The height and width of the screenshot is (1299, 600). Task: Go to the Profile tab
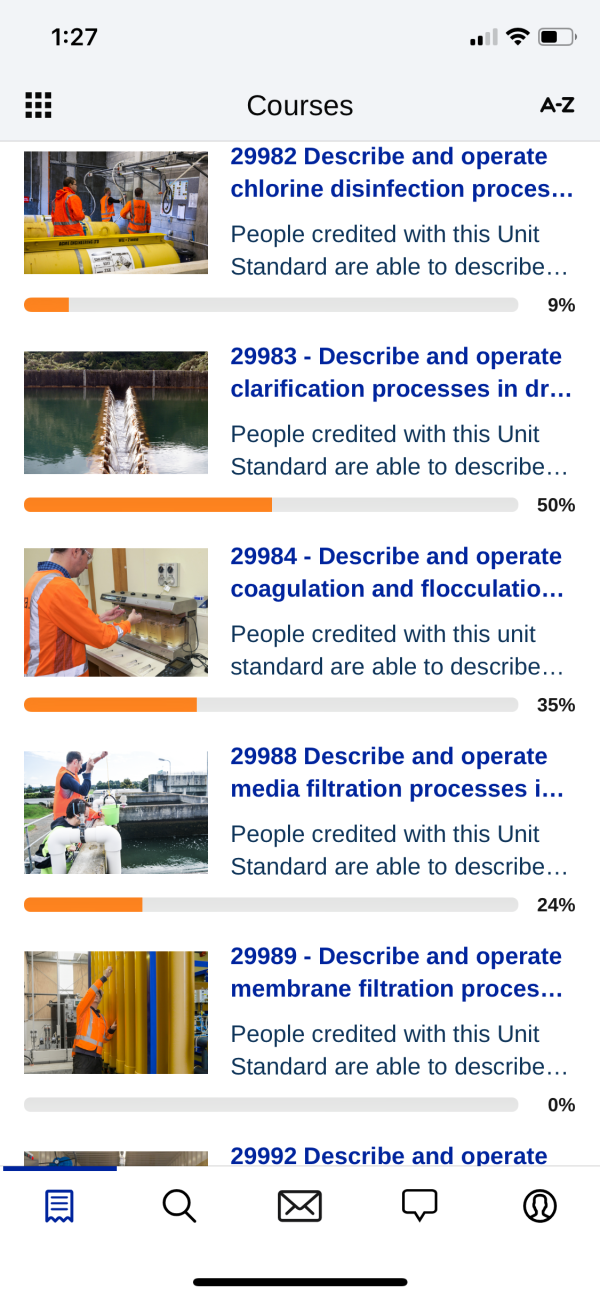point(540,1206)
